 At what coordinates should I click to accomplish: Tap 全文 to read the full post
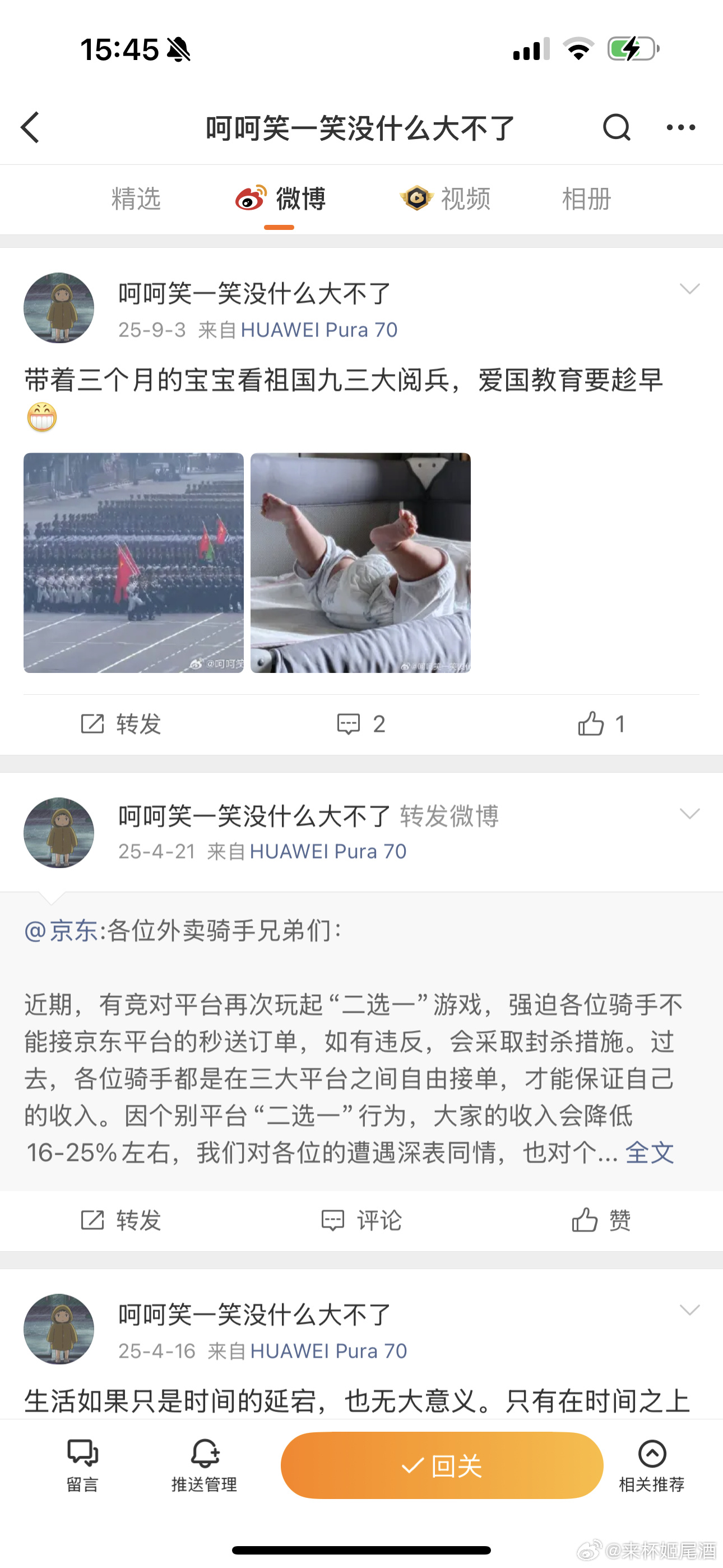650,1152
